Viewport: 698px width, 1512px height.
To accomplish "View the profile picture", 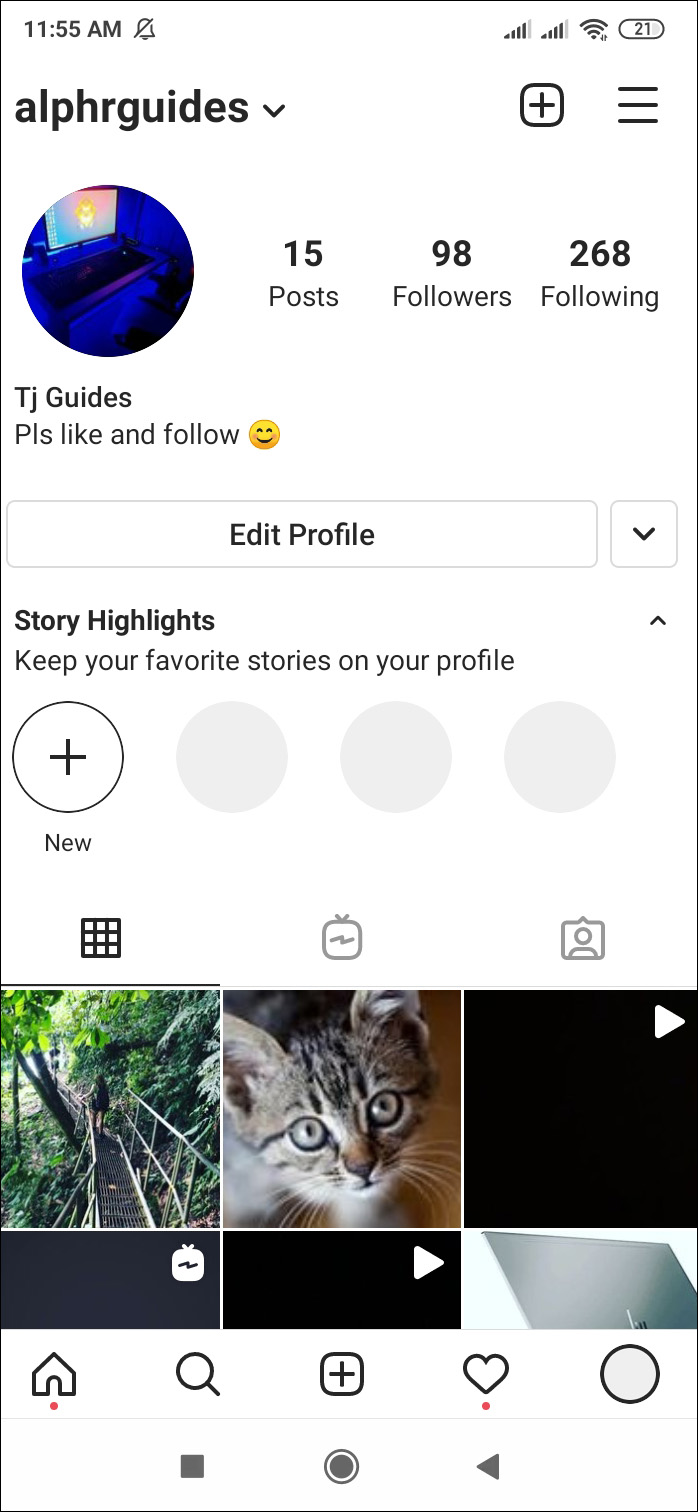I will coord(108,271).
